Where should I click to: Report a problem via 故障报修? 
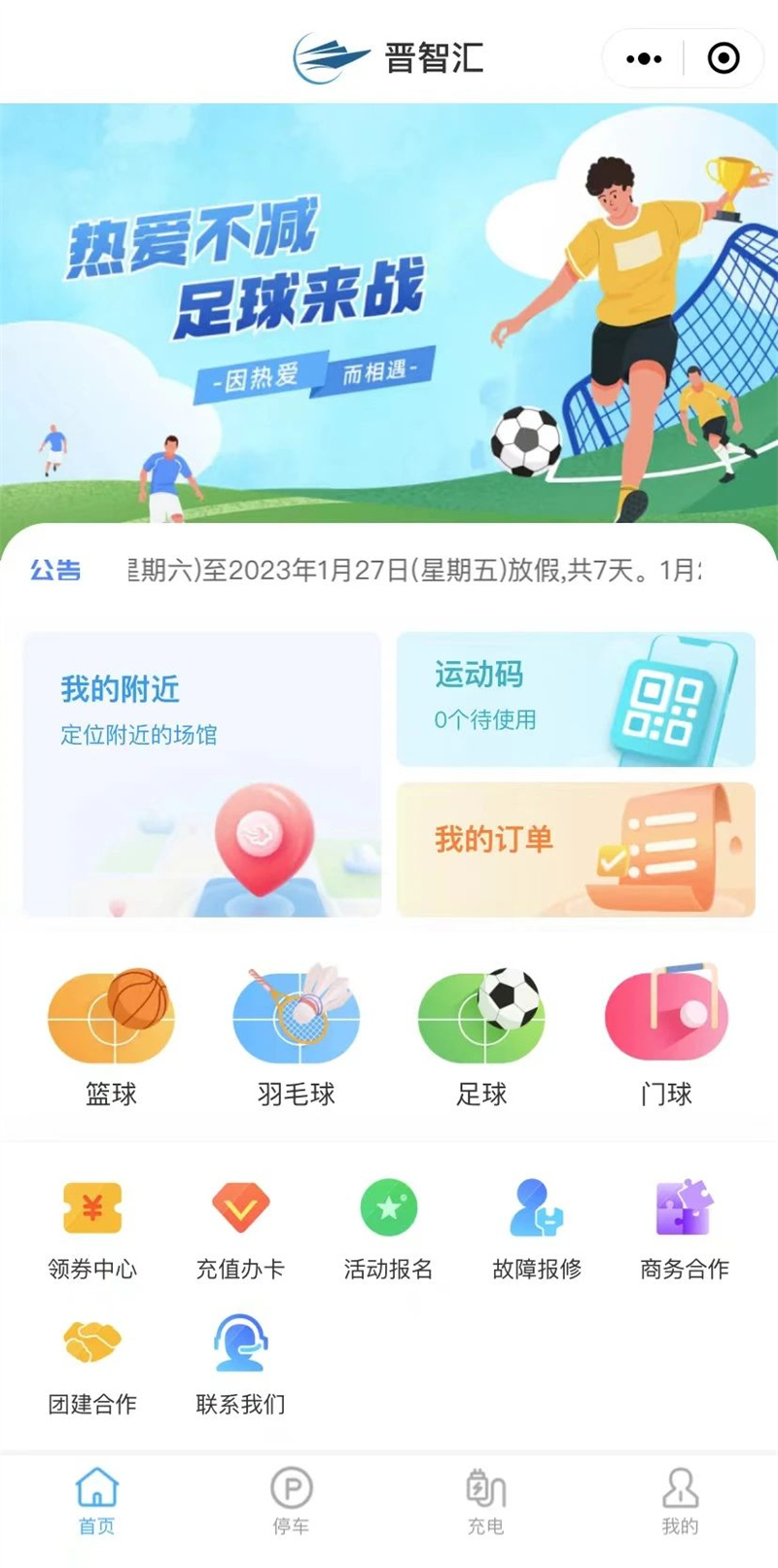coord(537,1229)
